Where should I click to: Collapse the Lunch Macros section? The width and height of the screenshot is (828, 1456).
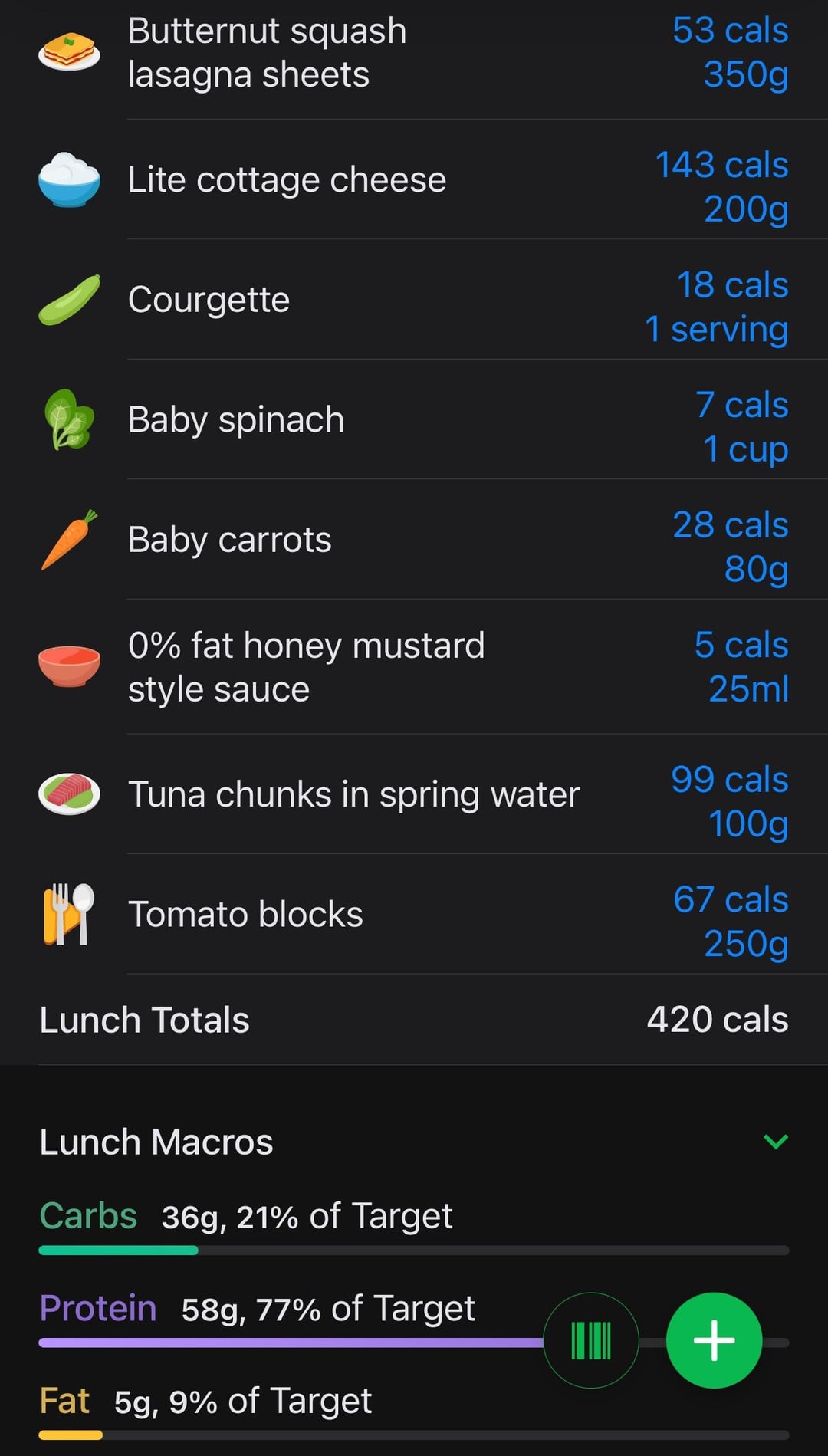[776, 1142]
